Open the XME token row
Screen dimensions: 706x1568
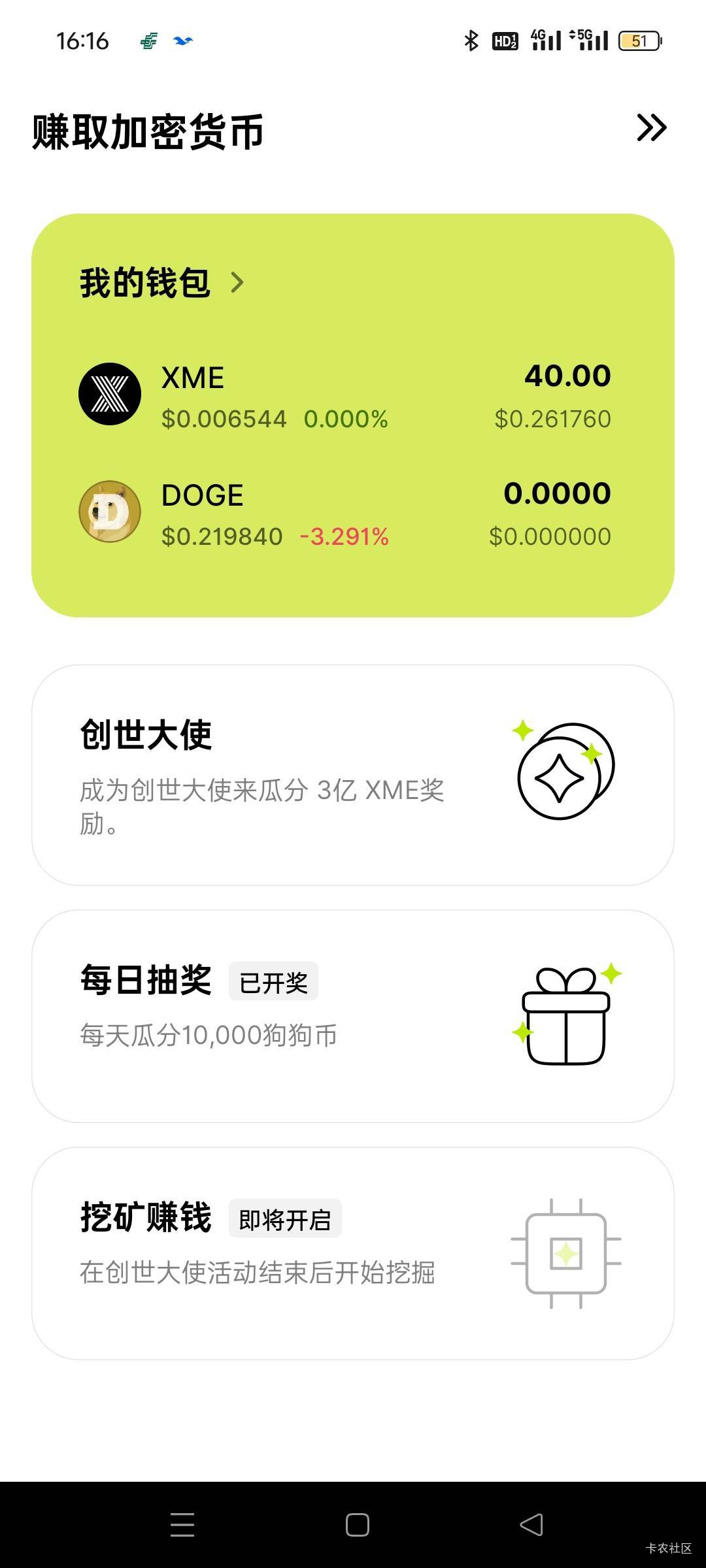tap(345, 395)
